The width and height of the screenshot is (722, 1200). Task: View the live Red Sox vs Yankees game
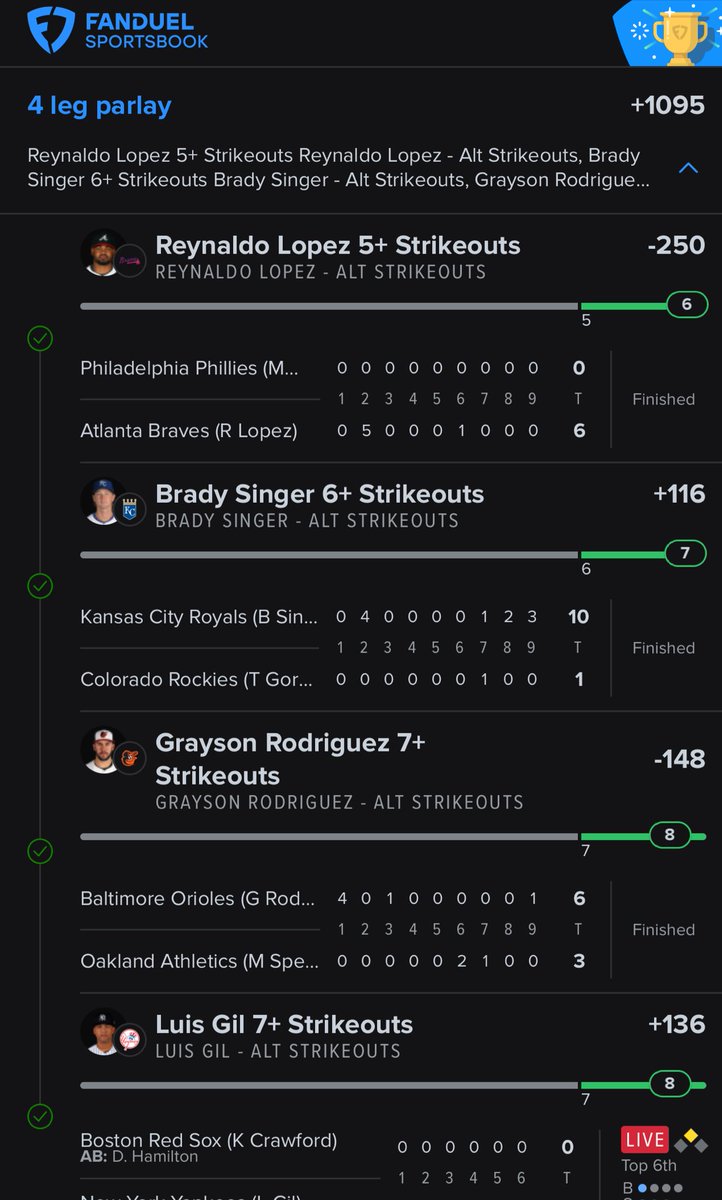[x=644, y=1140]
